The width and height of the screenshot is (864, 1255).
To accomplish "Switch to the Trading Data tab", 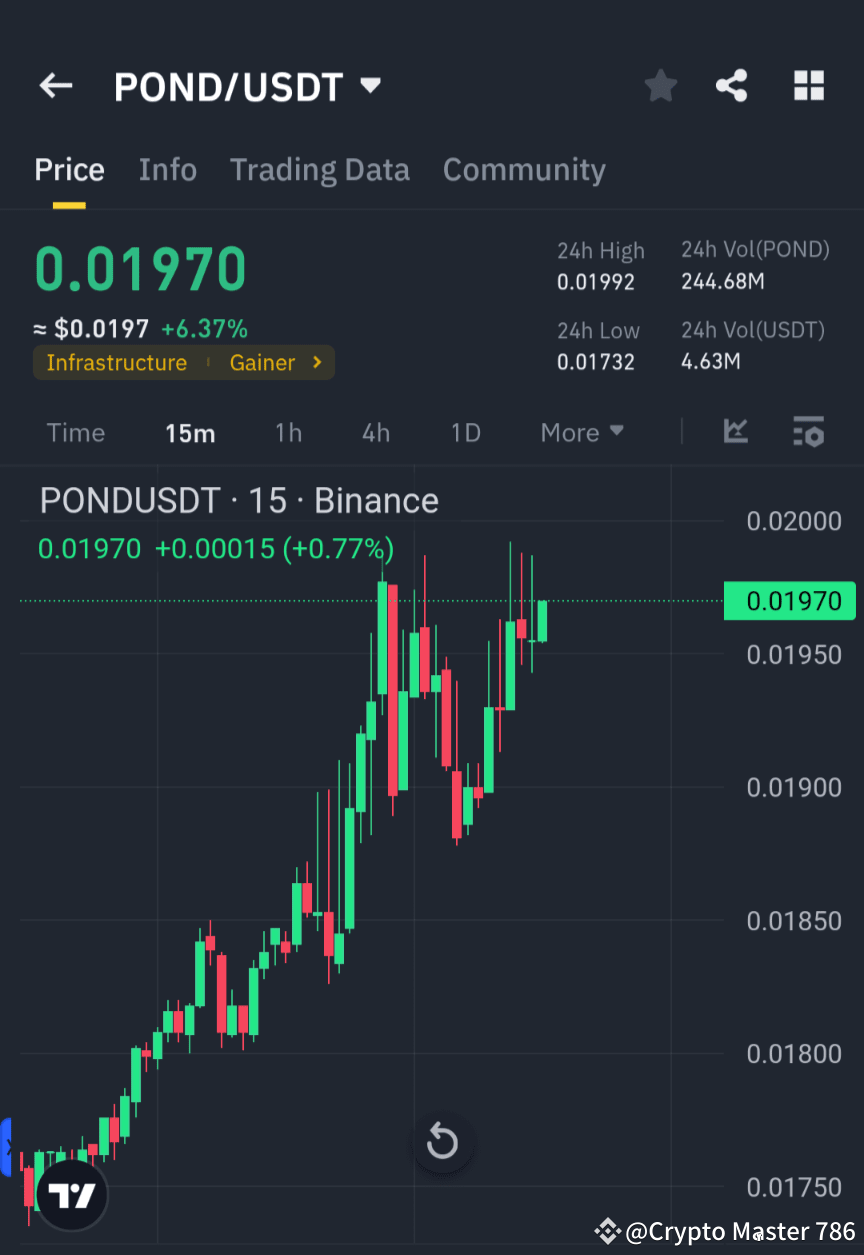I will 319,169.
